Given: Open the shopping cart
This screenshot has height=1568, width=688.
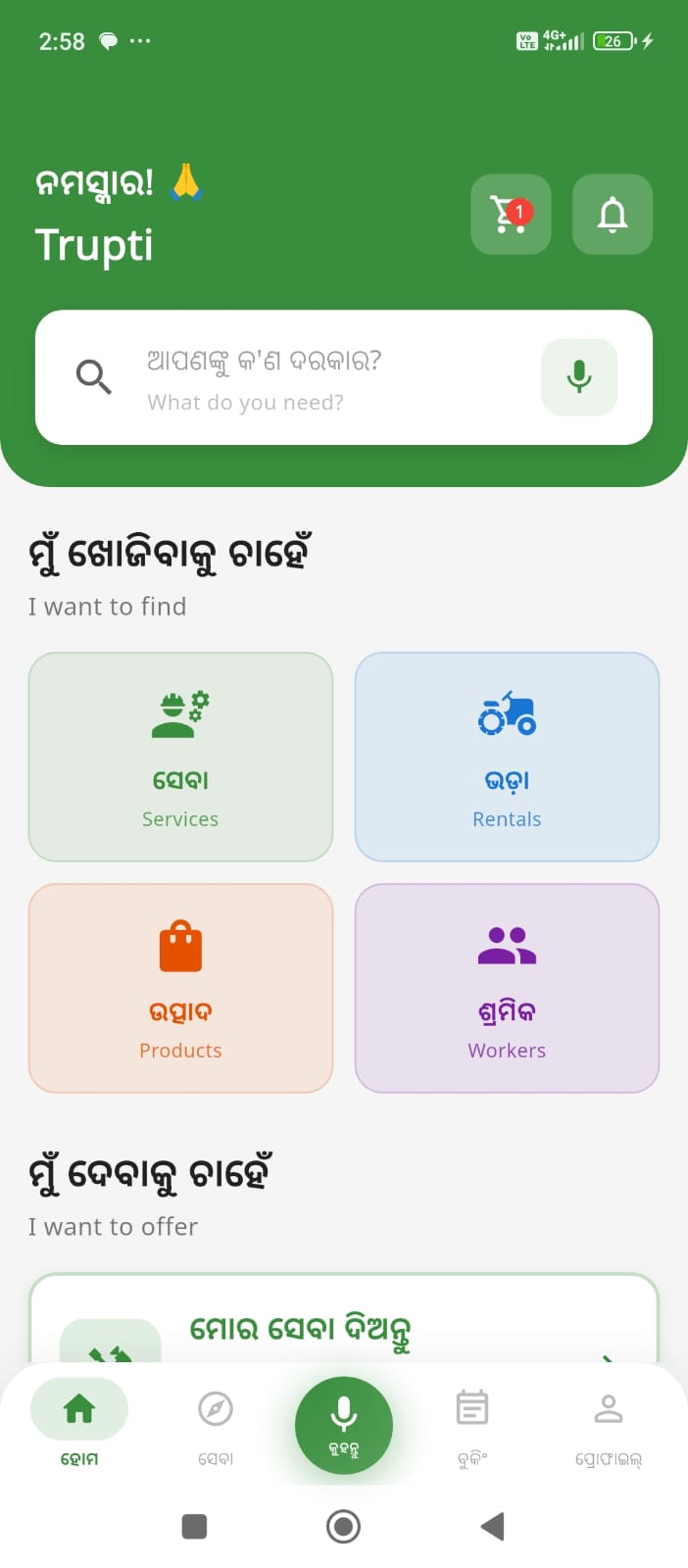Looking at the screenshot, I should point(510,214).
